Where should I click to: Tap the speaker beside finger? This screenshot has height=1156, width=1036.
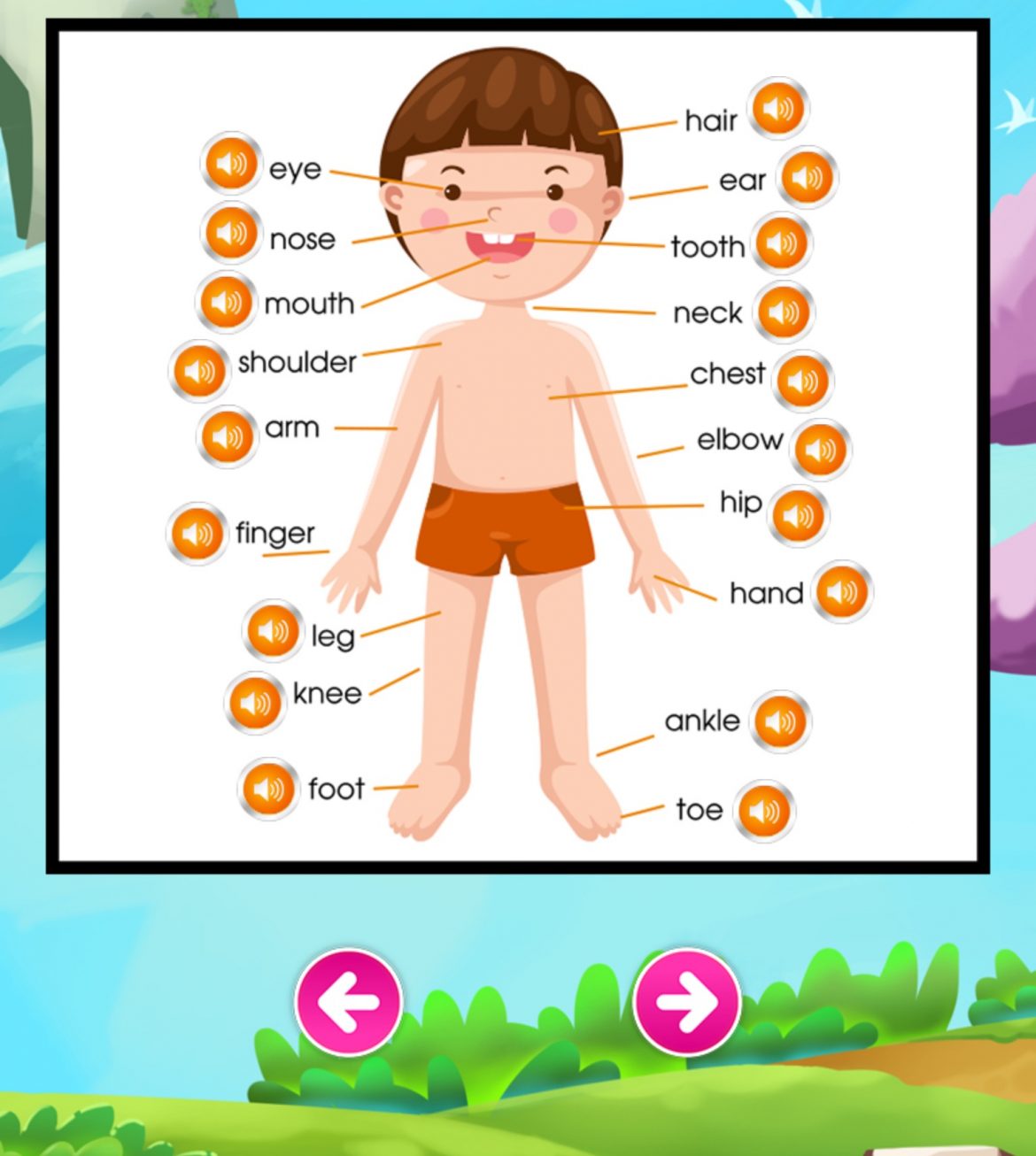click(x=197, y=534)
